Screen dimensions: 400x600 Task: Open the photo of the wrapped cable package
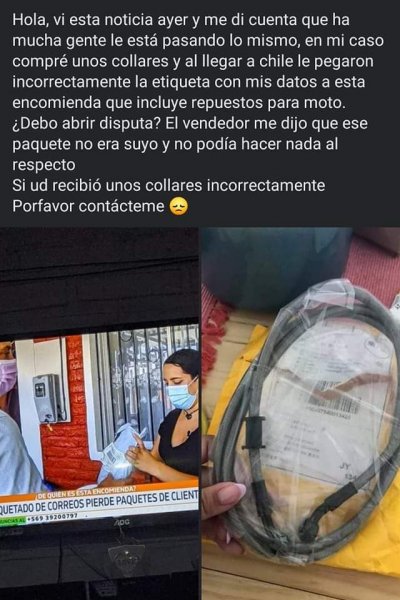pyautogui.click(x=301, y=413)
